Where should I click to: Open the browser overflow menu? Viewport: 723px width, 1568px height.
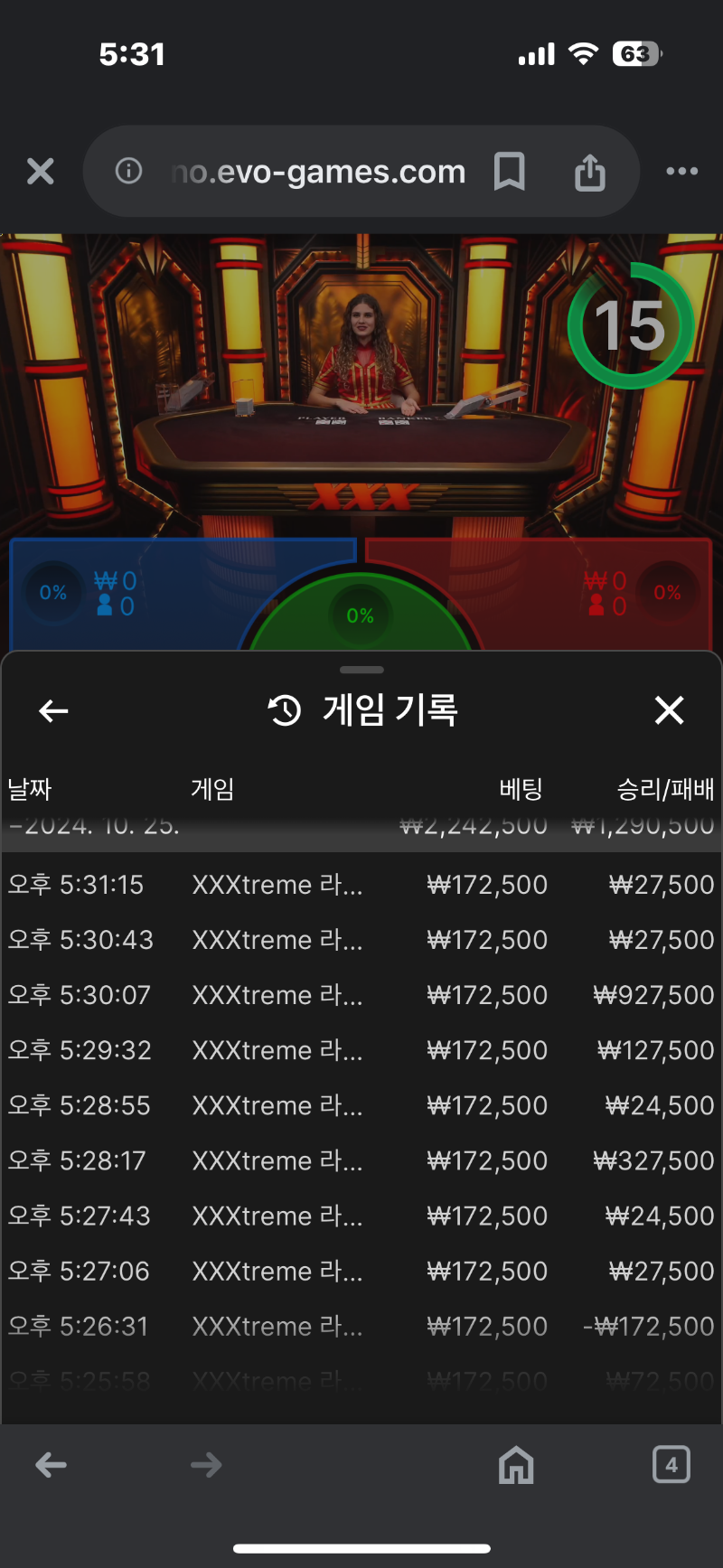click(681, 171)
